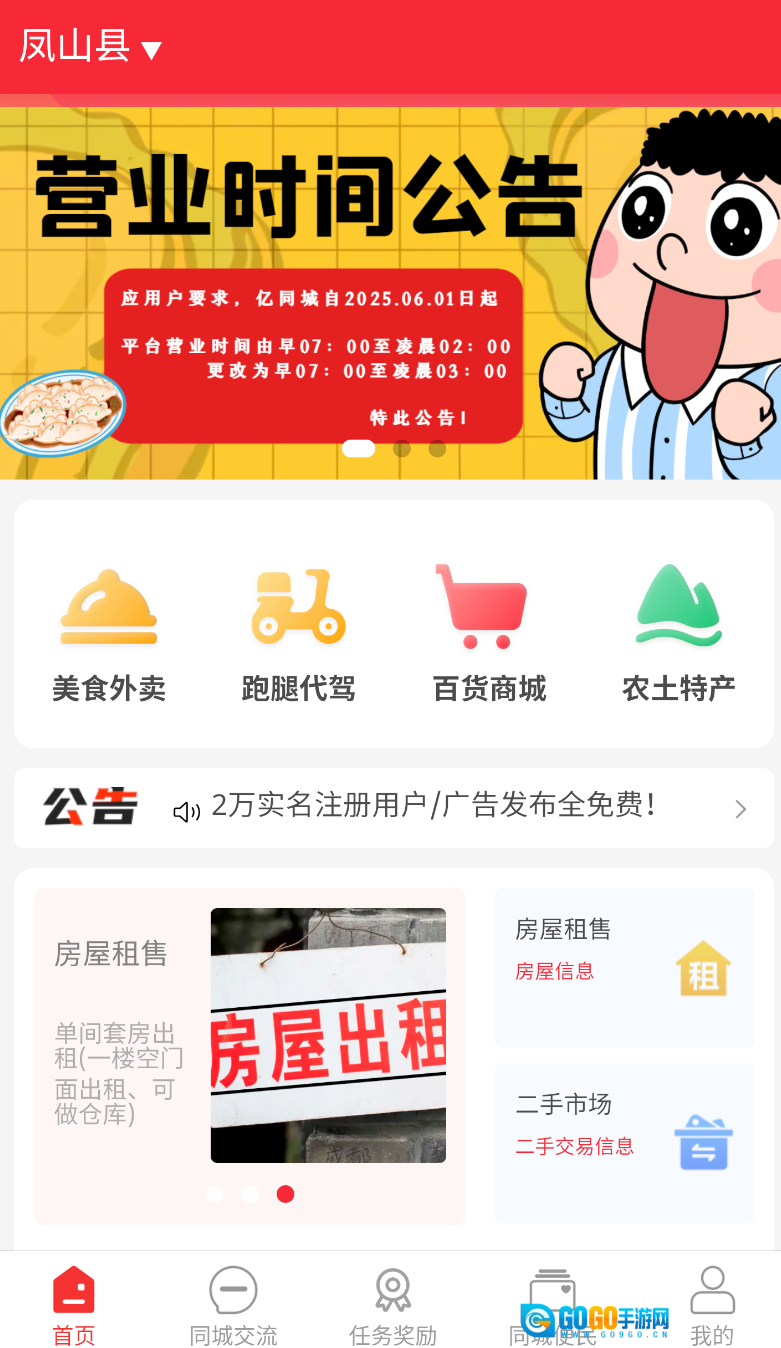
Task: Open the 凤山县 location dropdown
Action: click(x=90, y=47)
